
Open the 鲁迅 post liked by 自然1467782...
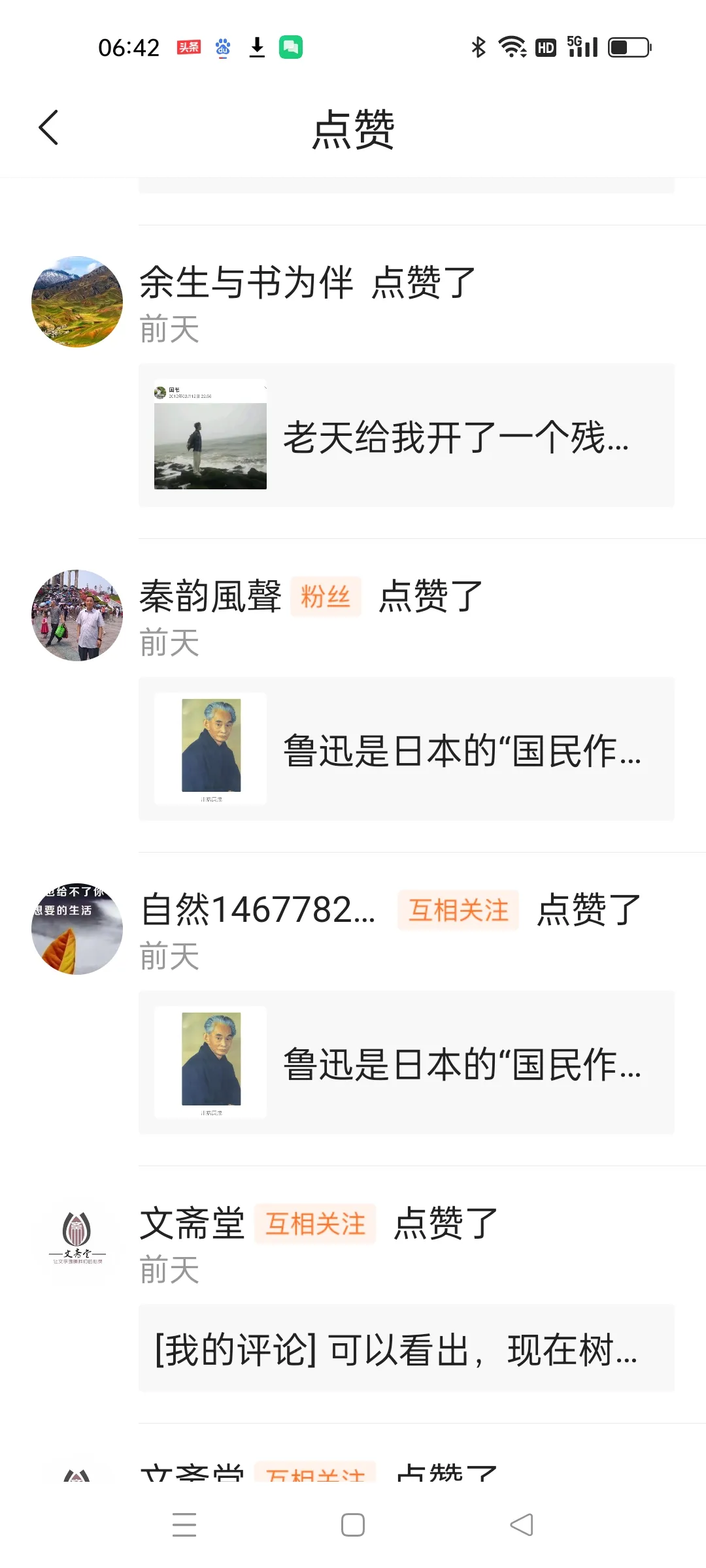(406, 1063)
